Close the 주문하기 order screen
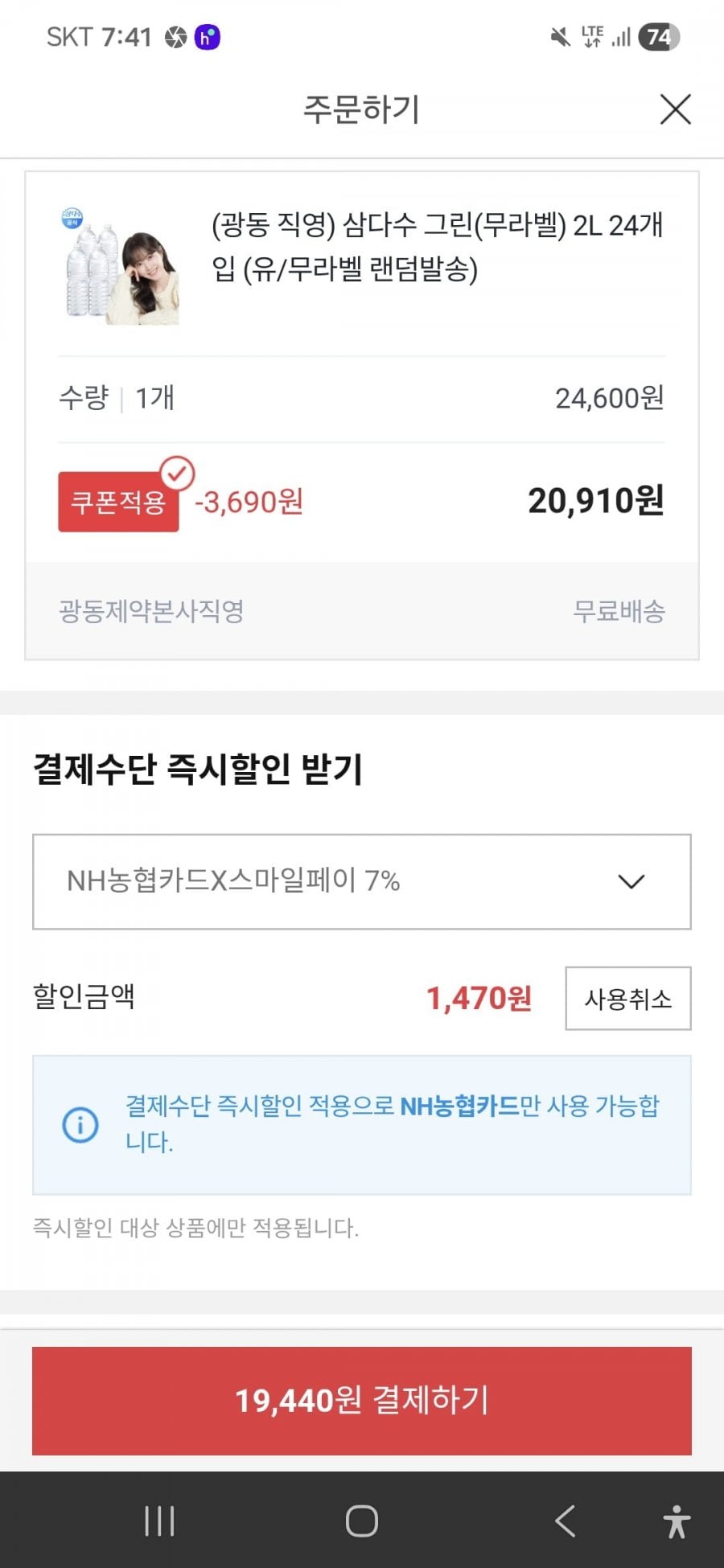The image size is (724, 1568). [x=675, y=109]
